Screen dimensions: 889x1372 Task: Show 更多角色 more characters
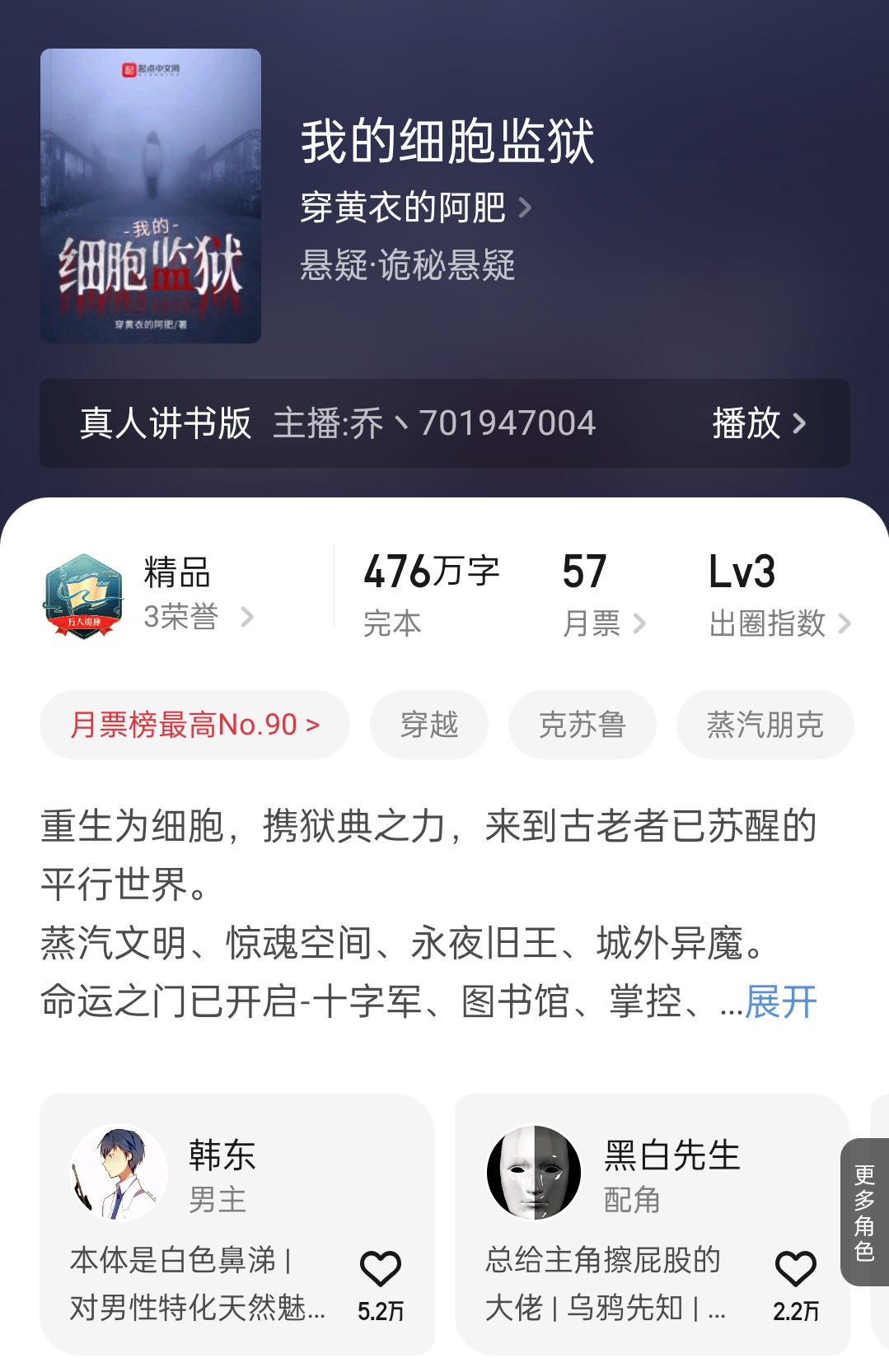(864, 1212)
